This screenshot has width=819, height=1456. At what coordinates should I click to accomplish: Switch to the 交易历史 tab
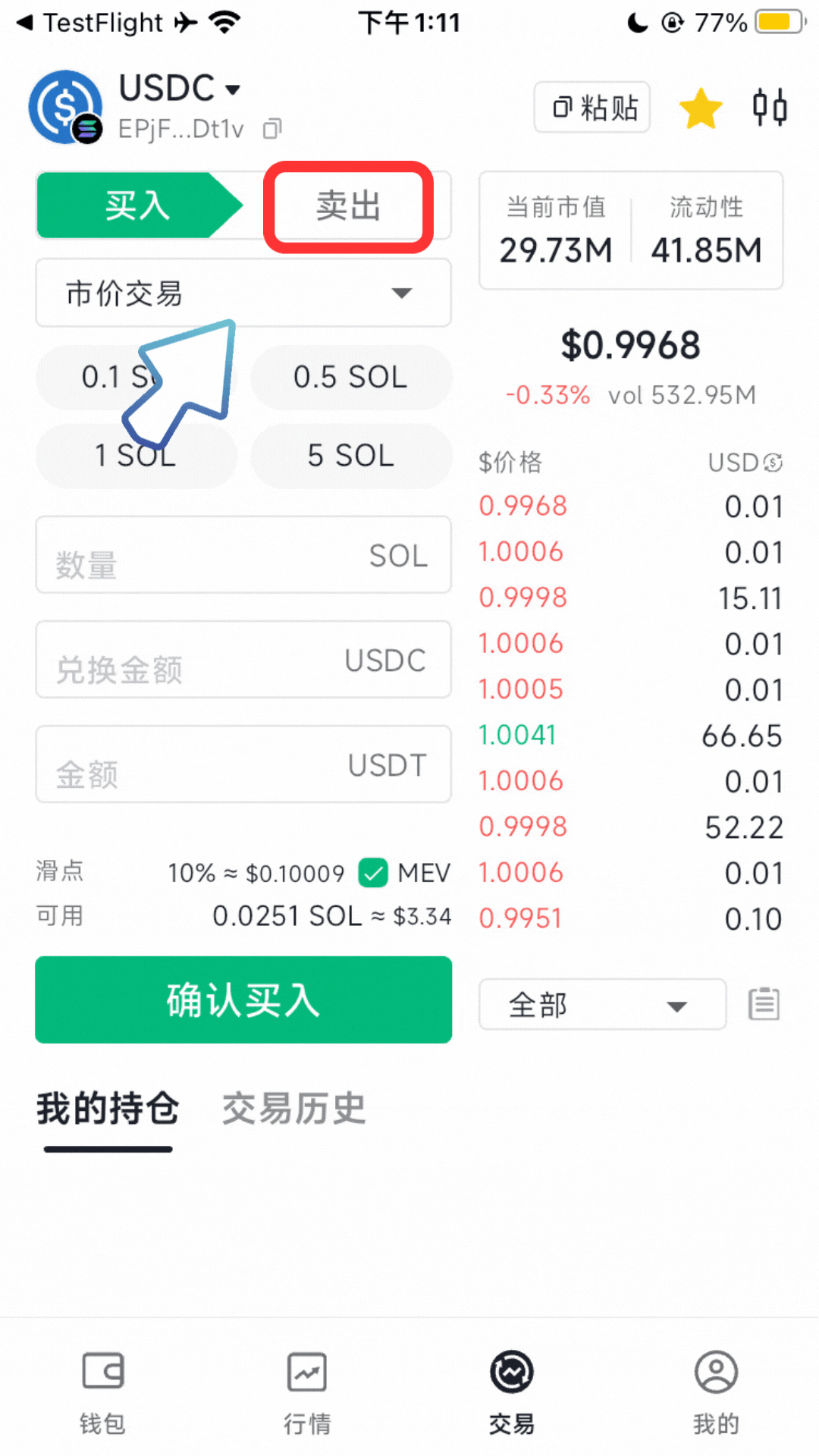pos(293,1109)
